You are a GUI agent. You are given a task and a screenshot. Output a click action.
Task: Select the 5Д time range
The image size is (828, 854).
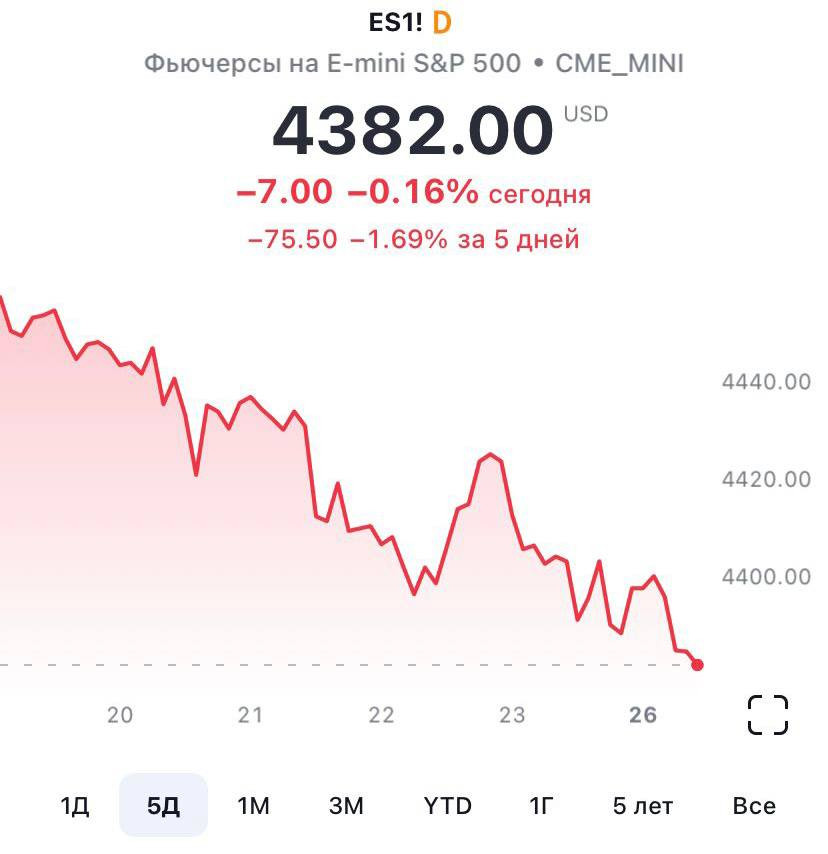point(163,806)
